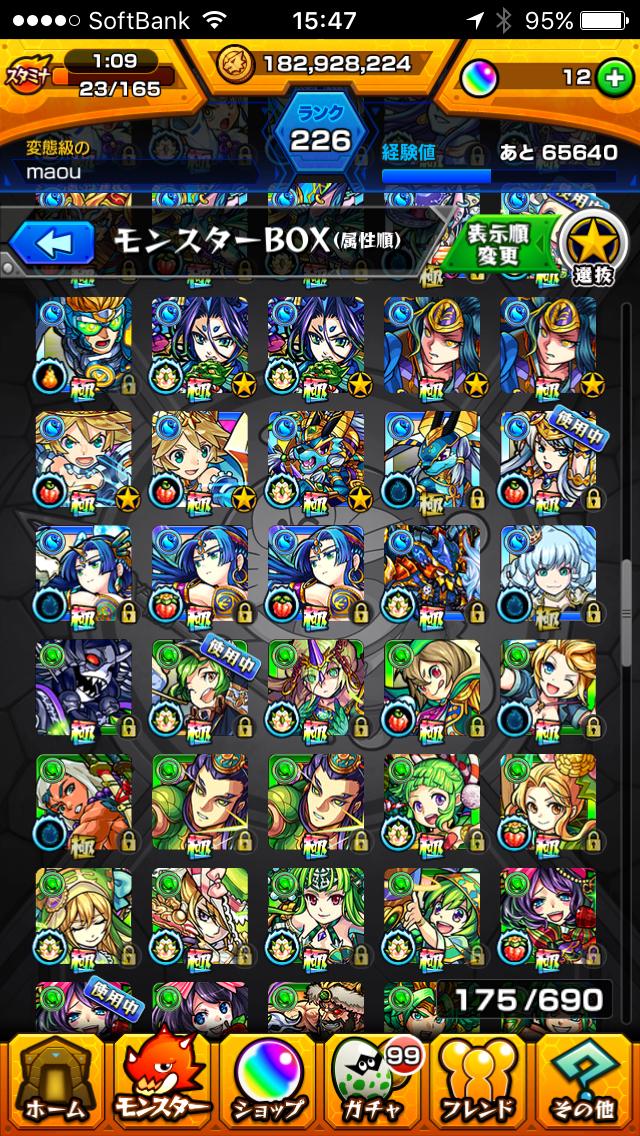Select the green-haired monster marked 使用中
This screenshot has height=1136, width=640.
[x=200, y=687]
